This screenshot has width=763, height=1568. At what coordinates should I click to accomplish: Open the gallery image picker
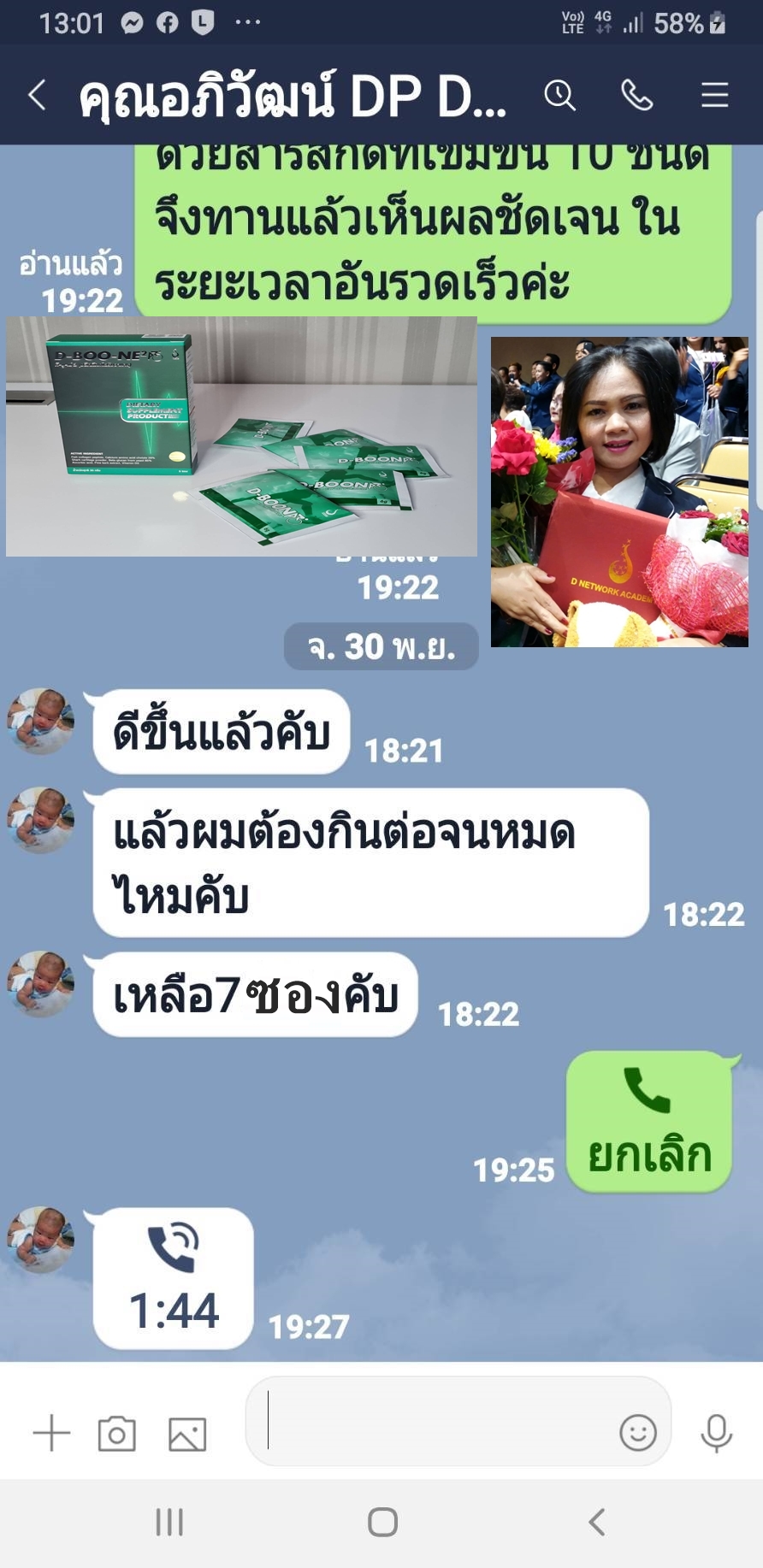tap(187, 1434)
